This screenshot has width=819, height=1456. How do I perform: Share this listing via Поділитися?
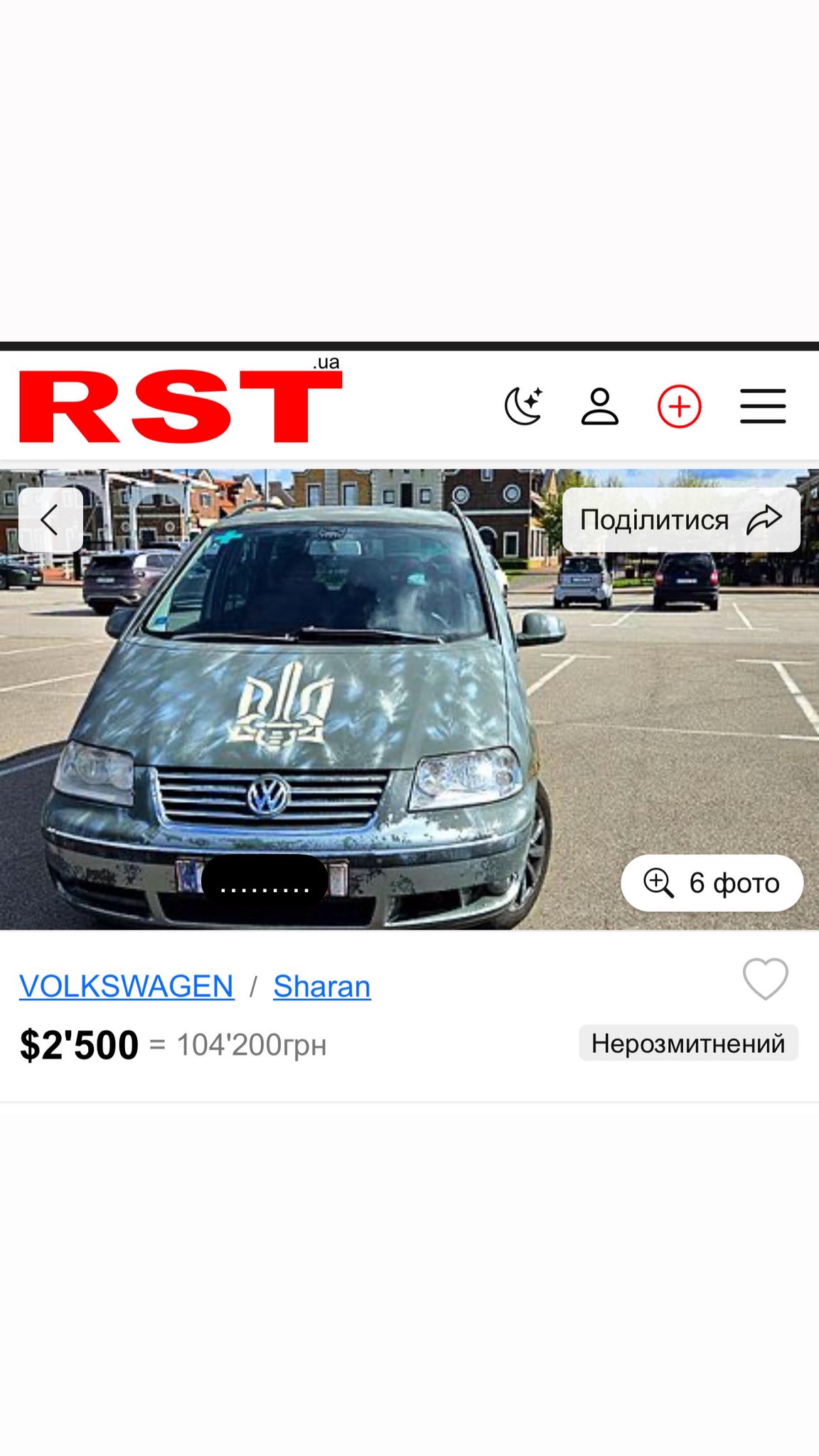tap(681, 520)
